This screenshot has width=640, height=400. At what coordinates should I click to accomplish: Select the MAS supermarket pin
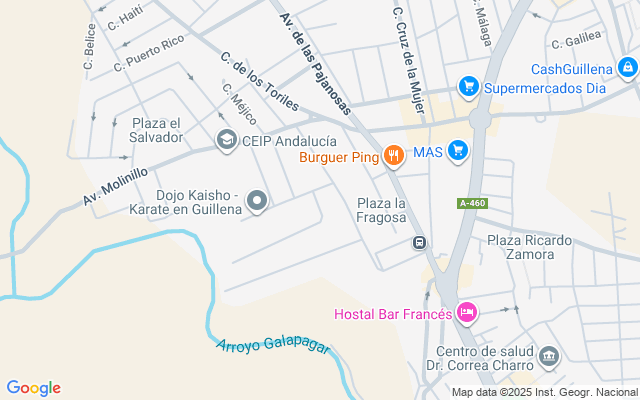(x=458, y=151)
